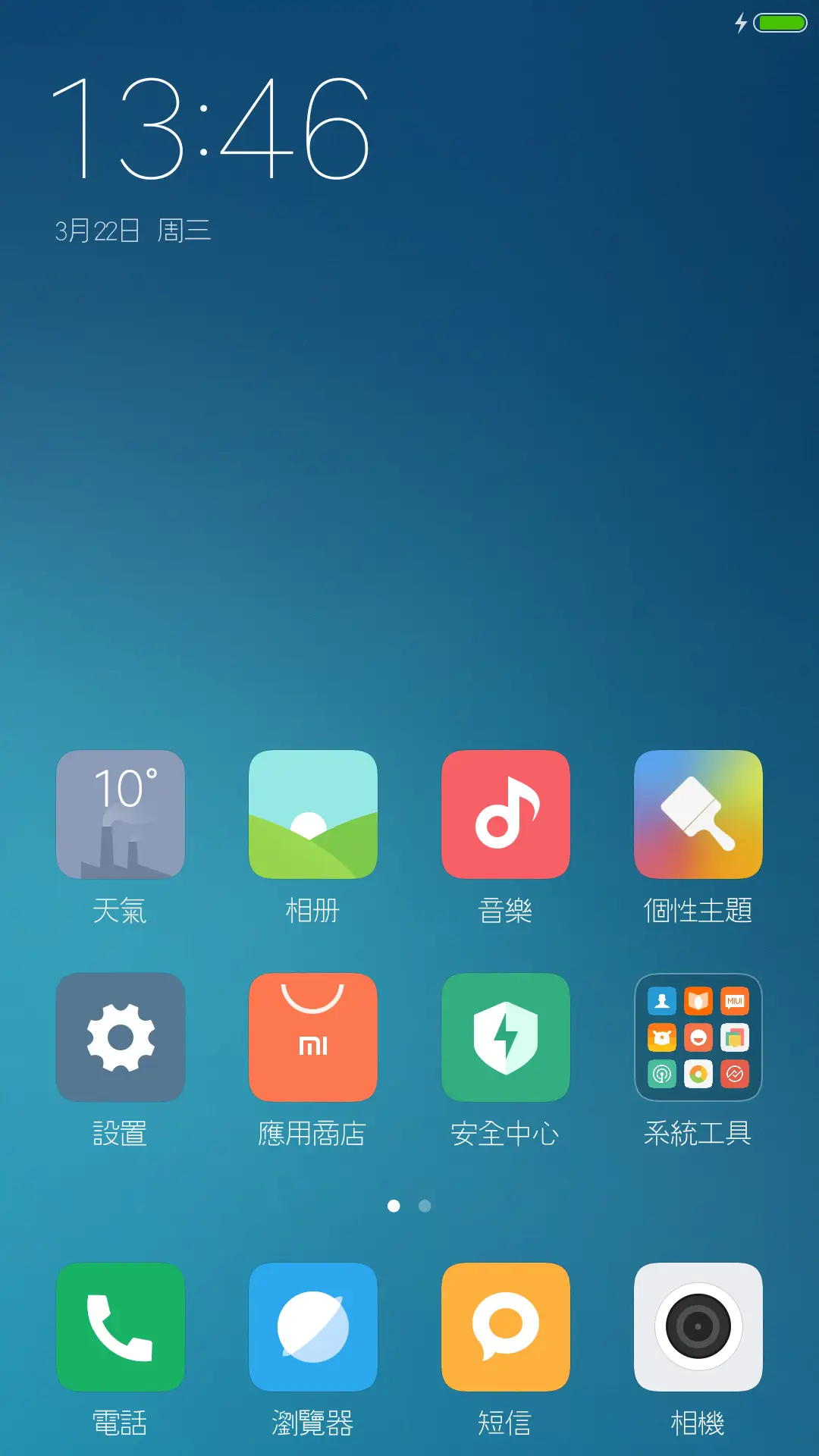Tap the 13:46 clock widget
Screen dimensions: 819x1456
[211, 129]
